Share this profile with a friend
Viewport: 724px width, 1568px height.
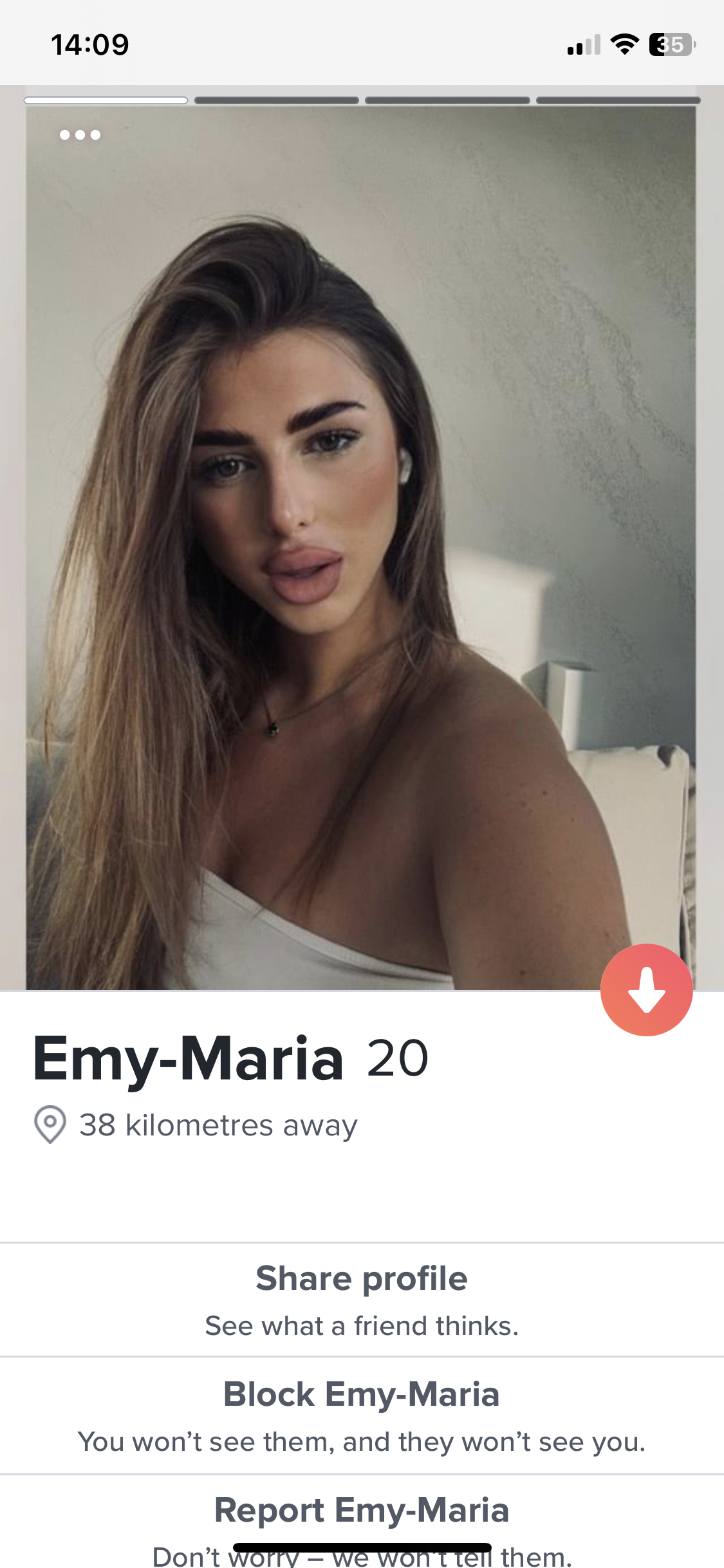click(362, 1300)
